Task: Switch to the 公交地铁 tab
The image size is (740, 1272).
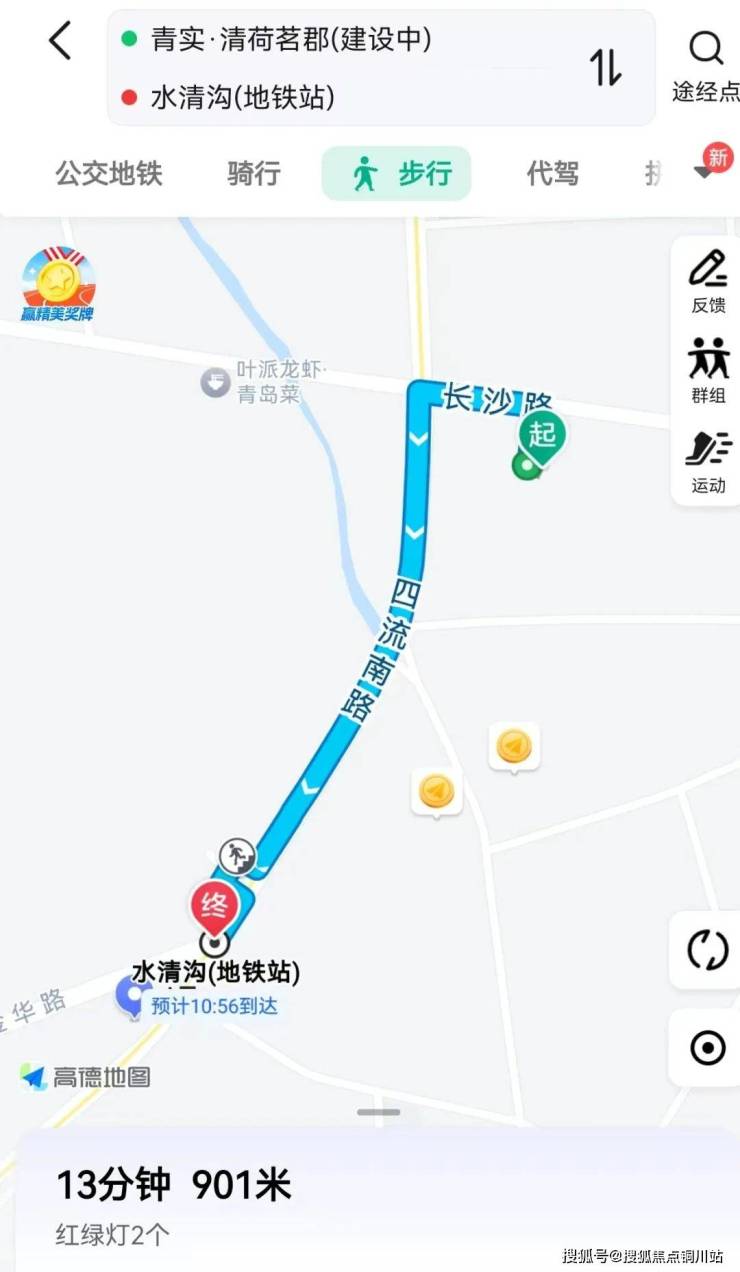Action: point(108,173)
